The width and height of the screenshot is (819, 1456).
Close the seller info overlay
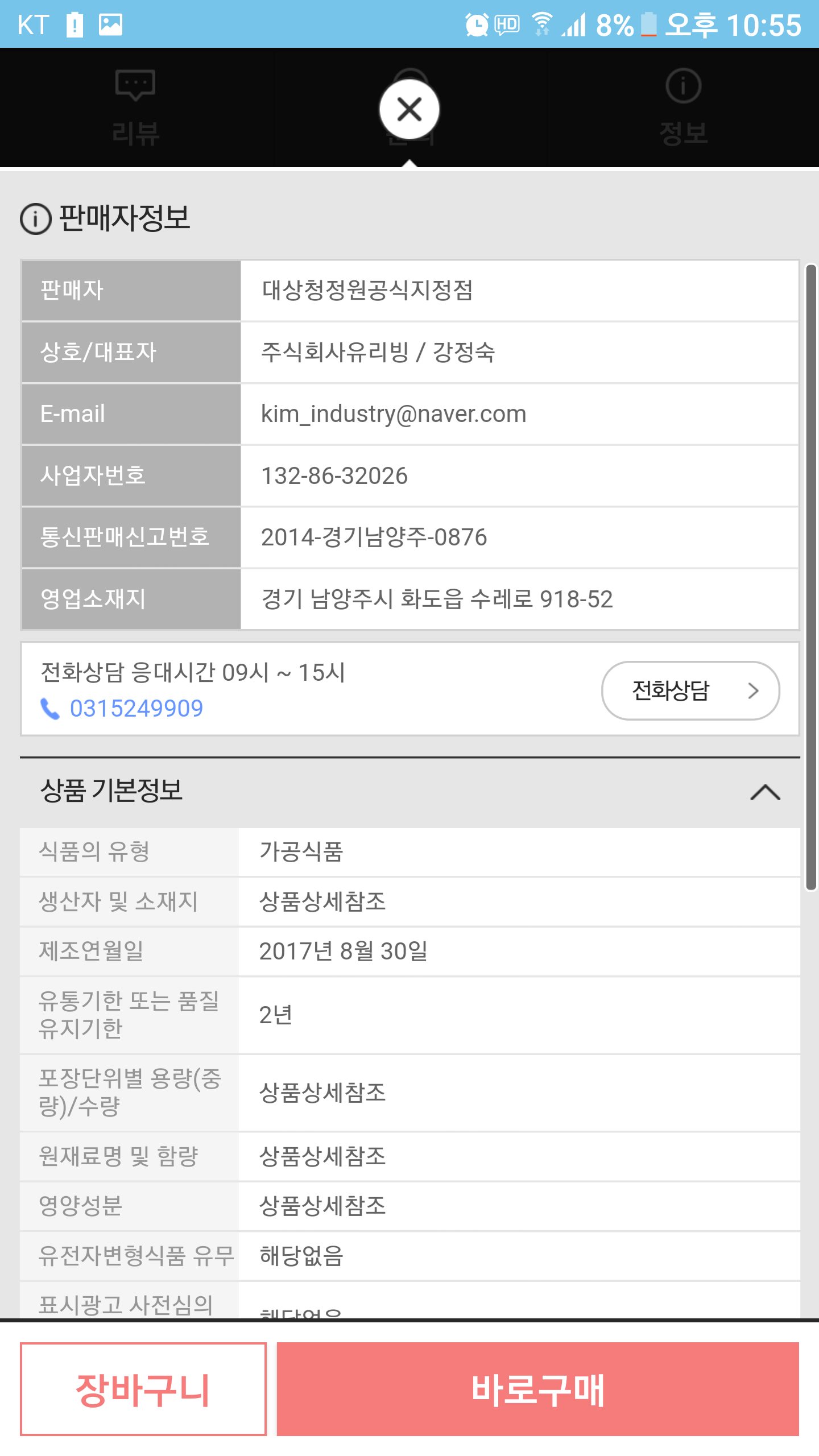coord(409,109)
